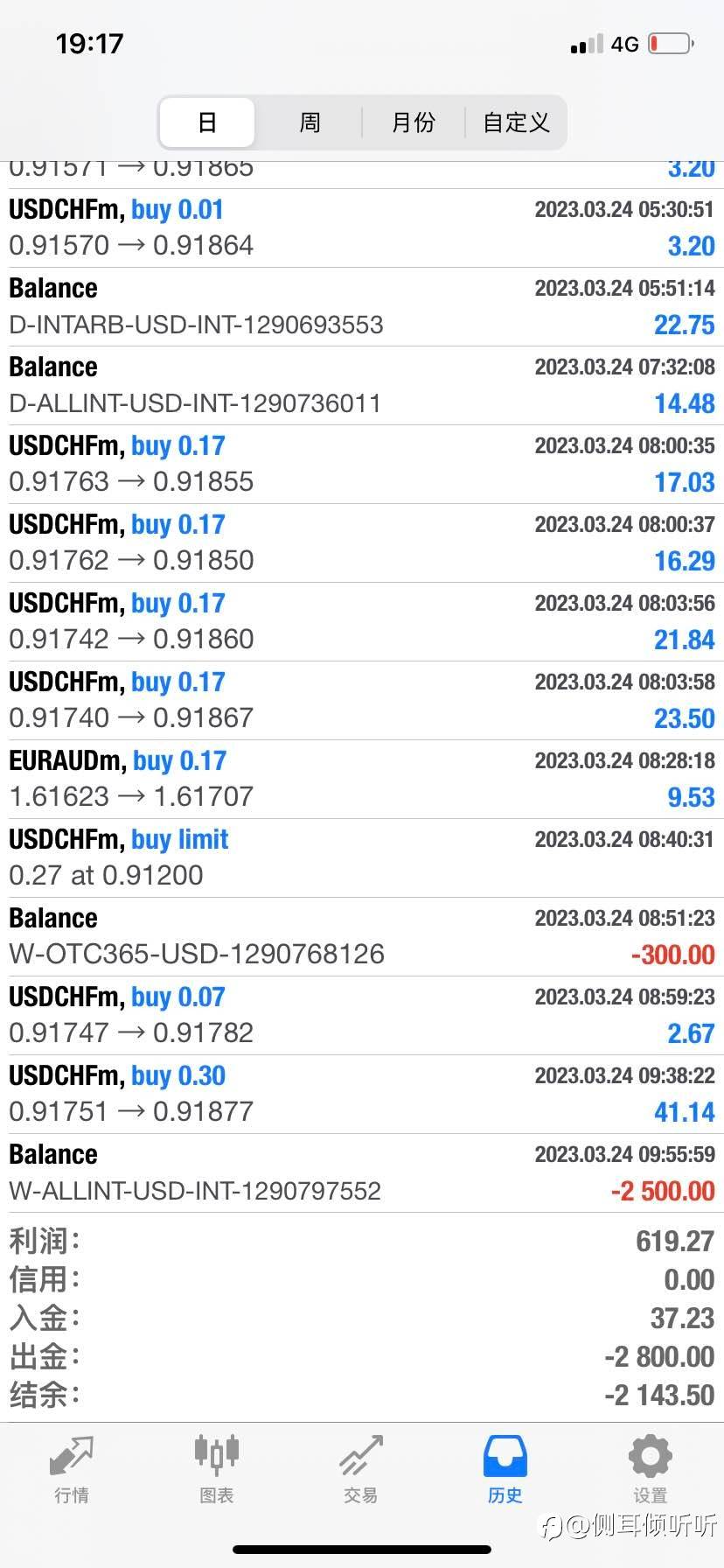Image resolution: width=724 pixels, height=1568 pixels.
Task: Expand the USDCHFm buy limit order
Action: click(361, 857)
